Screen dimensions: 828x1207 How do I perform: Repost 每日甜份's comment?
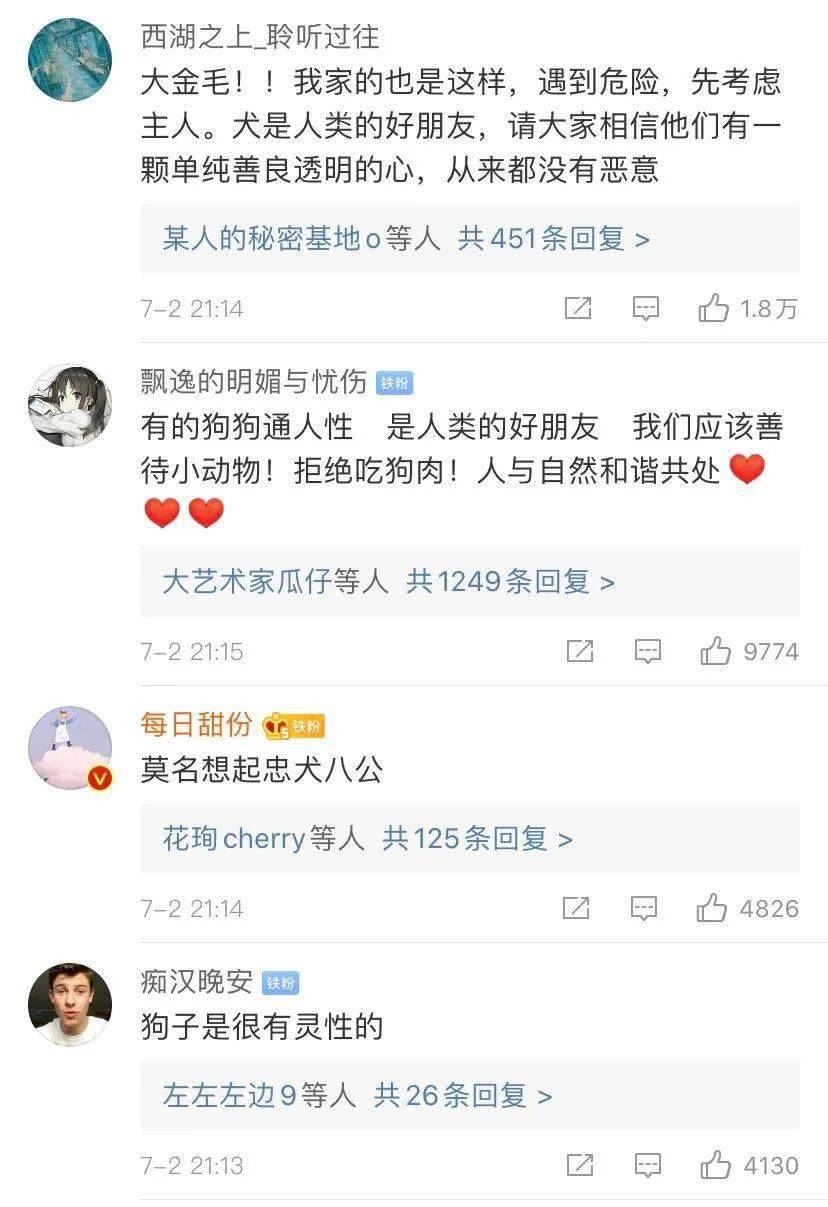(x=576, y=909)
